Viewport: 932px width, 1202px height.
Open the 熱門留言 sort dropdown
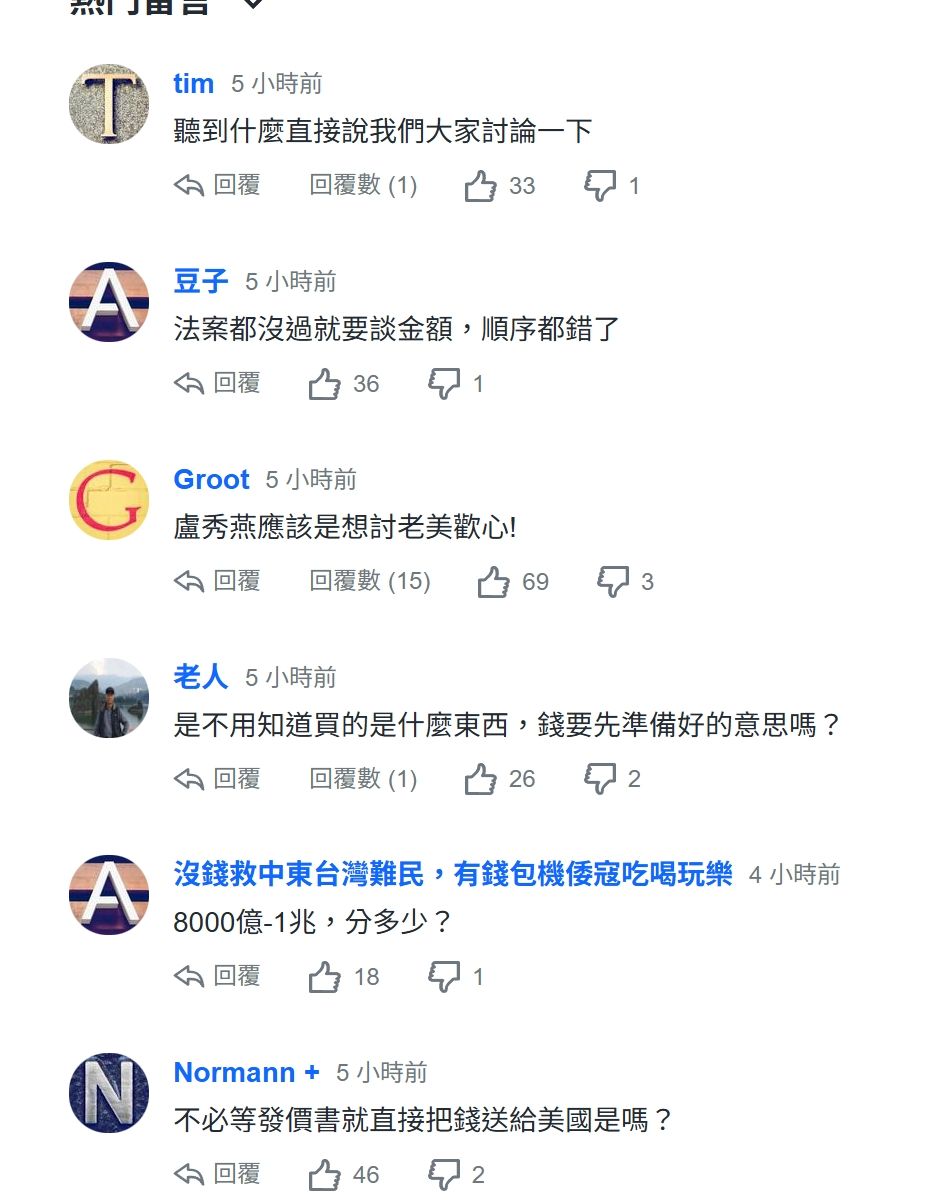point(253,3)
